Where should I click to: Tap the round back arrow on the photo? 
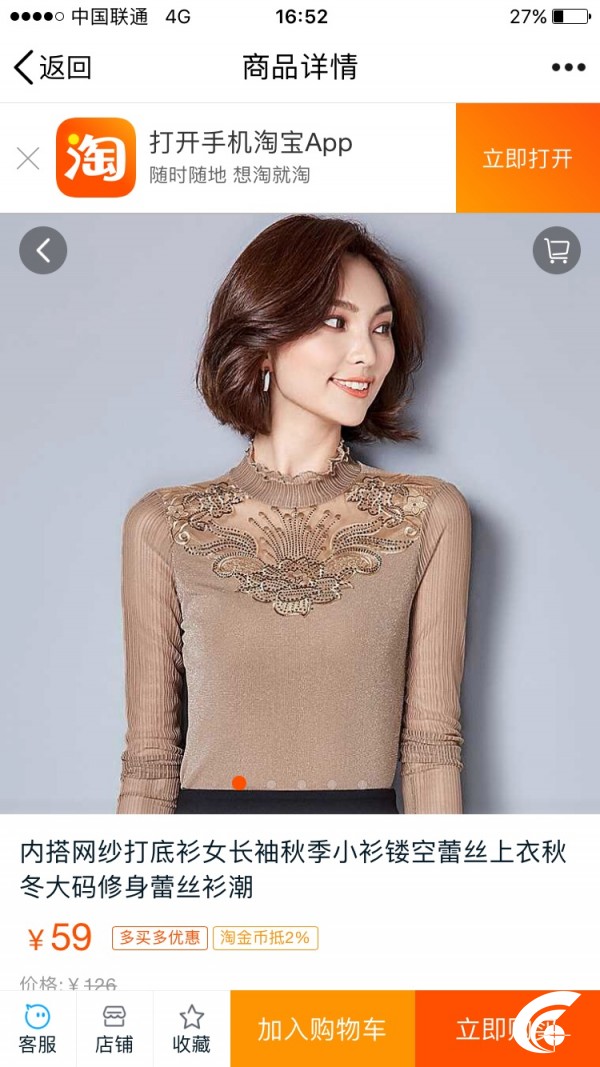pos(43,250)
